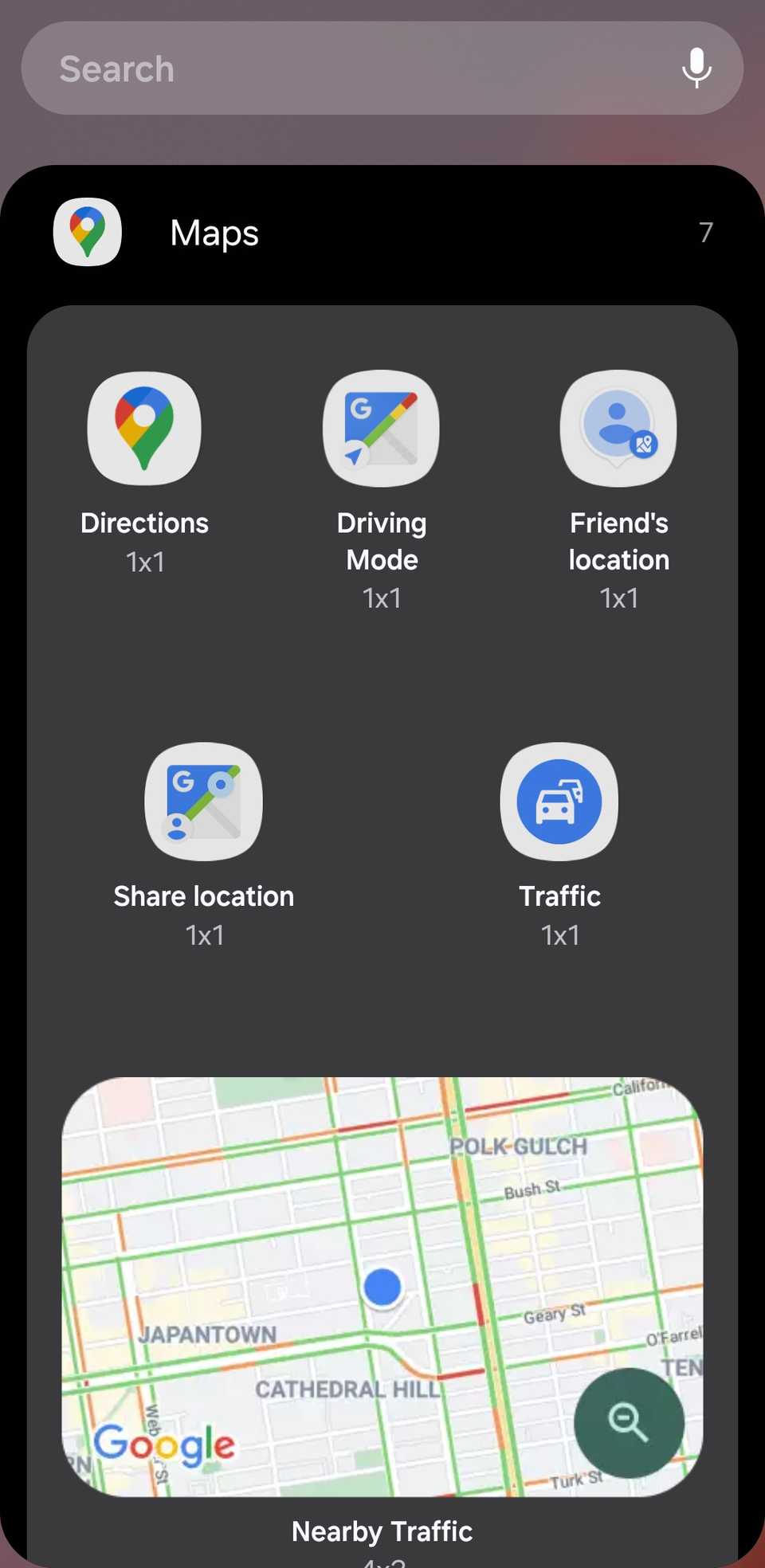Select the Share location widget

point(203,802)
